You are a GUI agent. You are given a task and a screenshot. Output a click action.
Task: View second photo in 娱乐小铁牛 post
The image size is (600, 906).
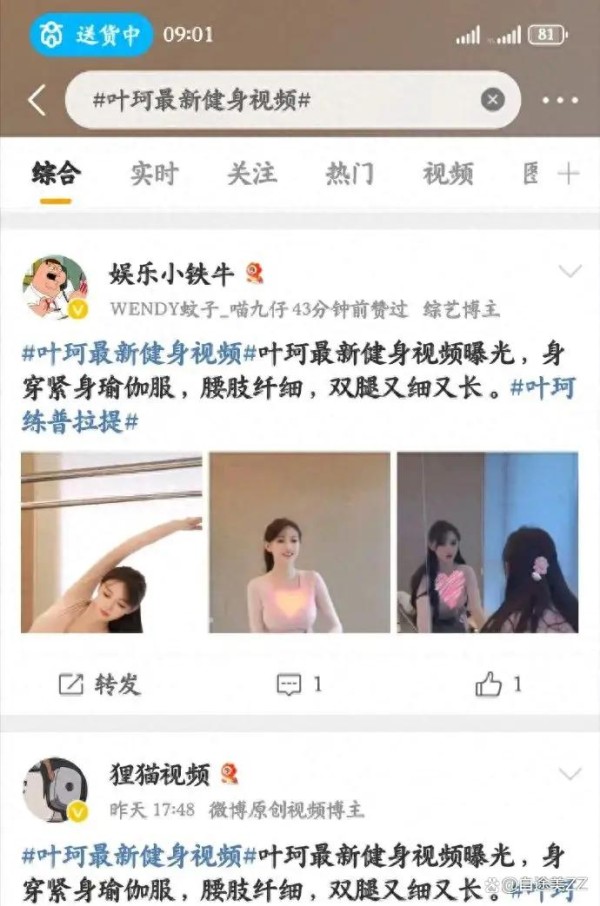(x=299, y=542)
